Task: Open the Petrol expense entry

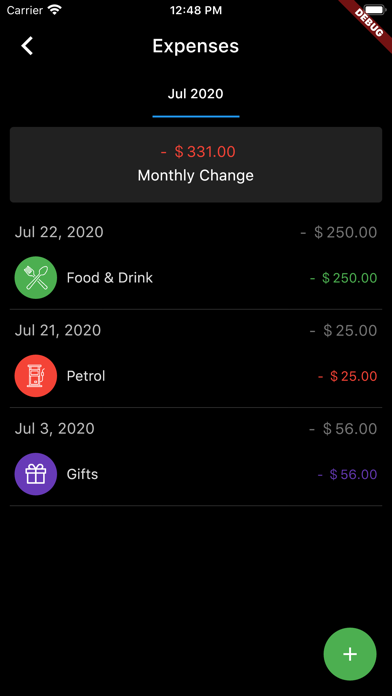Action: click(196, 376)
